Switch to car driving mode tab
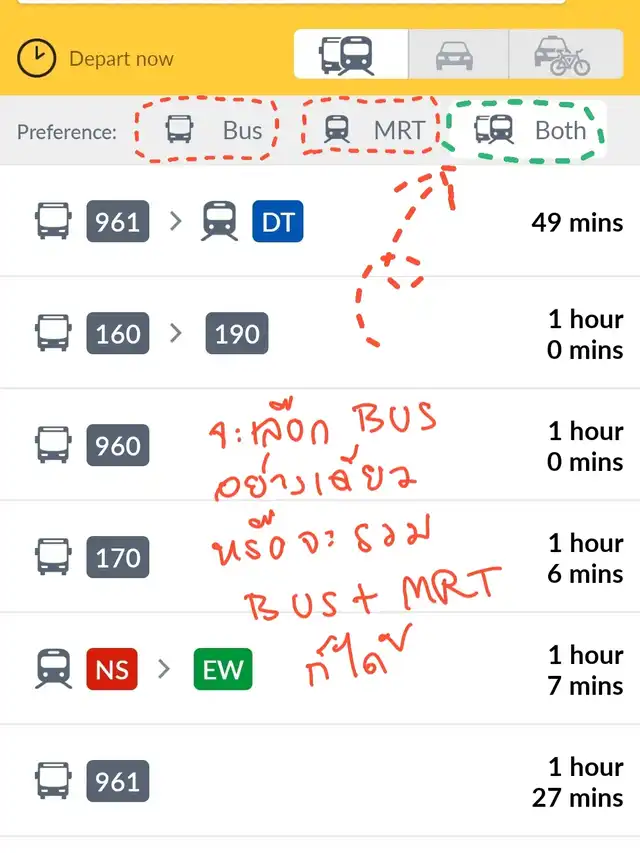The image size is (640, 853). click(456, 54)
